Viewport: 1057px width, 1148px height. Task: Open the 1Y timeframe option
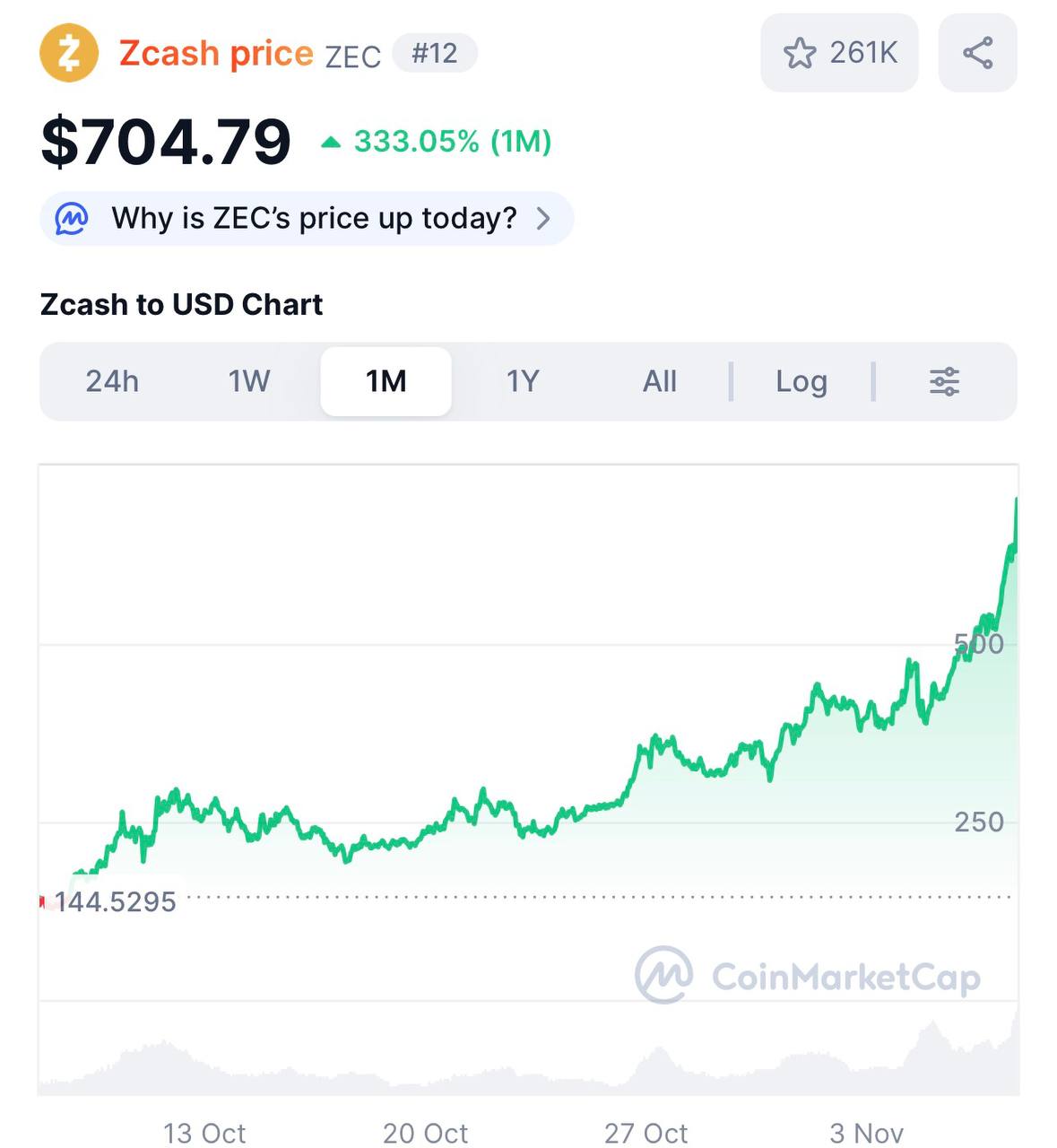click(522, 381)
